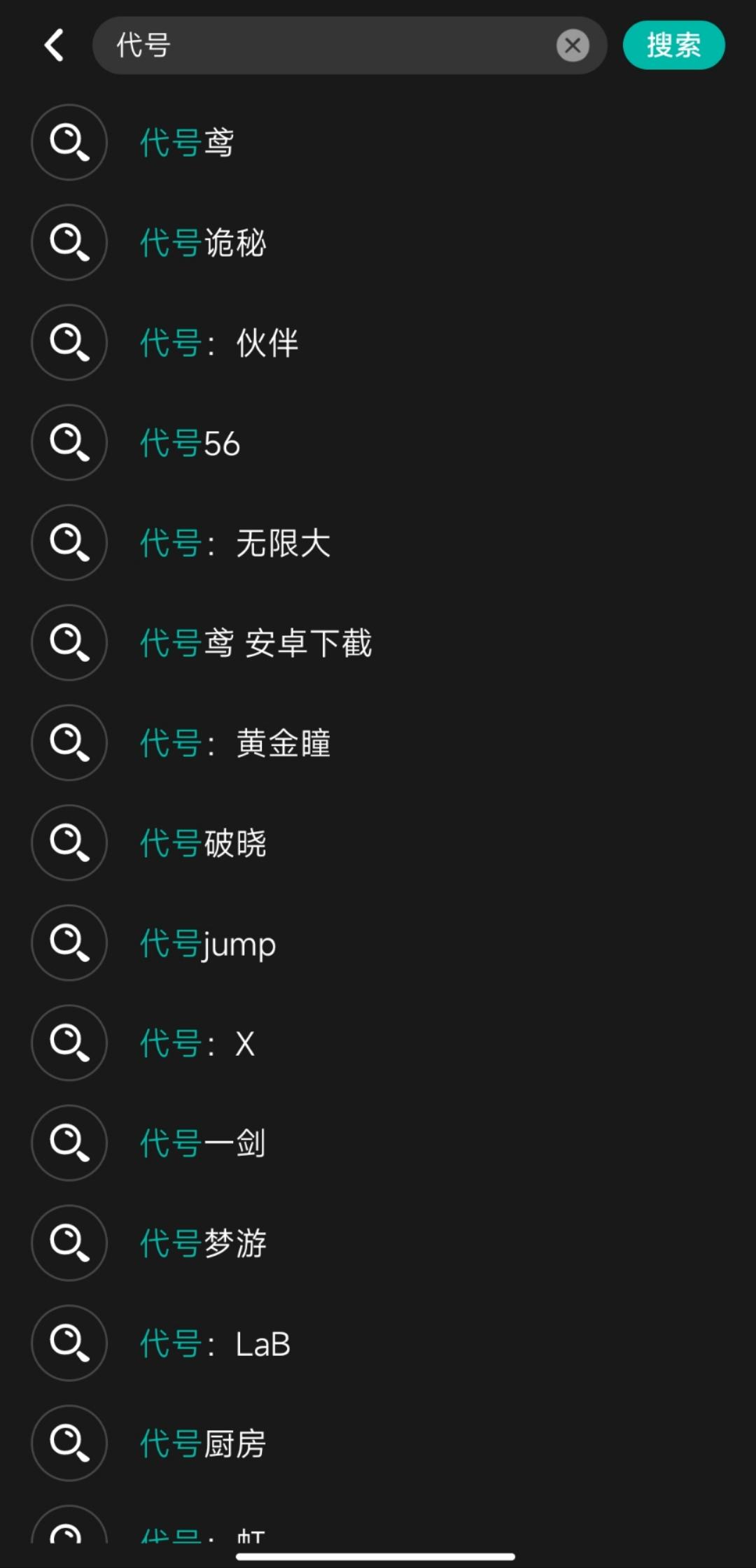Tap the magnifier icon beside 代号：伙伴

coord(69,343)
